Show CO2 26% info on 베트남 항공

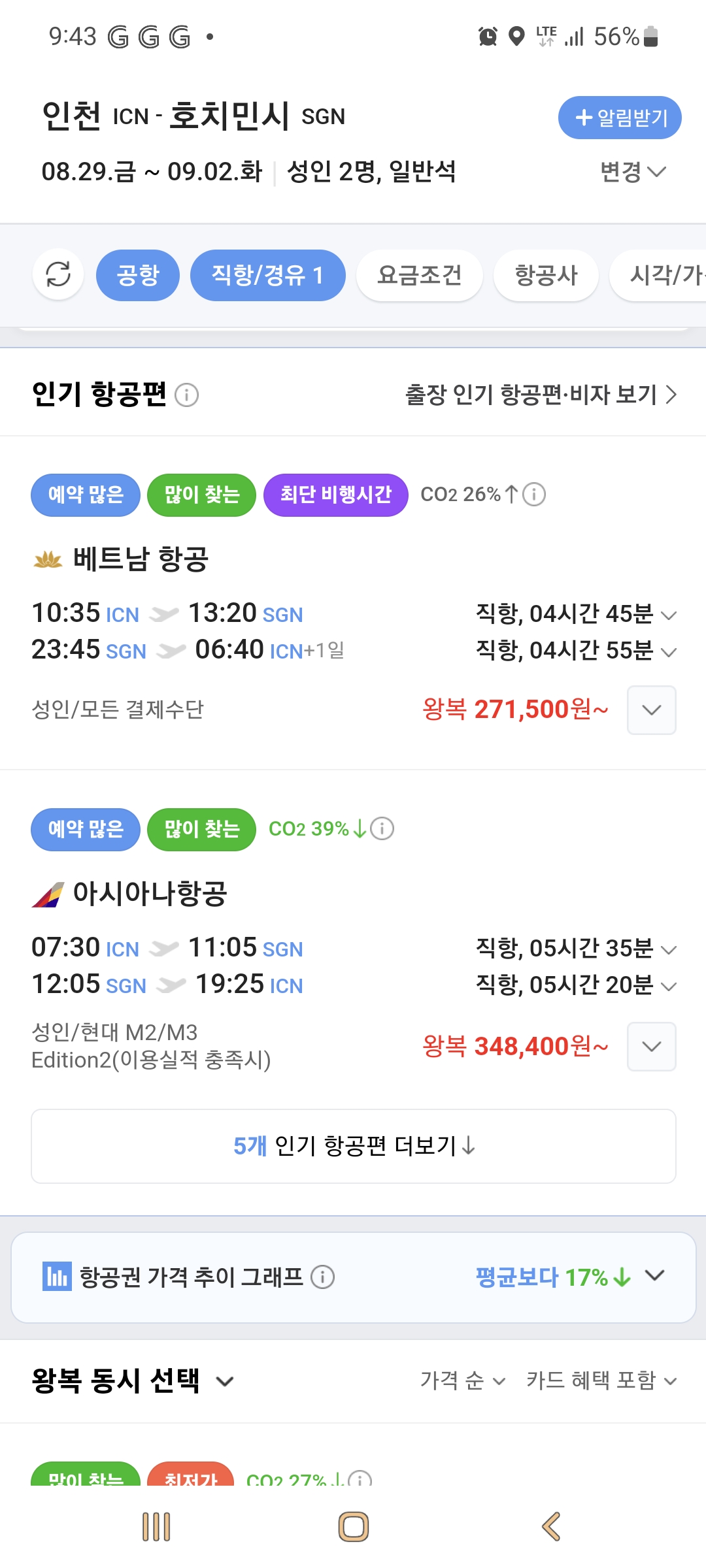pos(534,495)
